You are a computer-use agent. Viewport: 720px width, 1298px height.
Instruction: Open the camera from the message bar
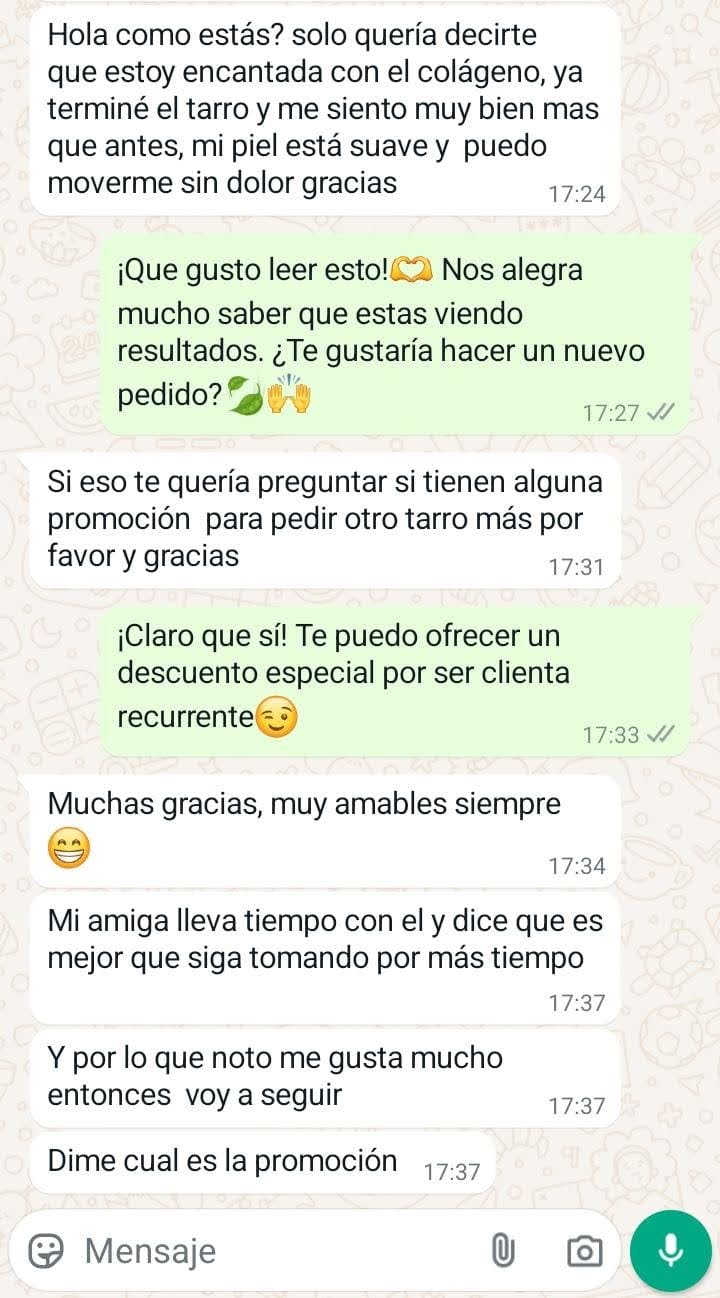(584, 1249)
